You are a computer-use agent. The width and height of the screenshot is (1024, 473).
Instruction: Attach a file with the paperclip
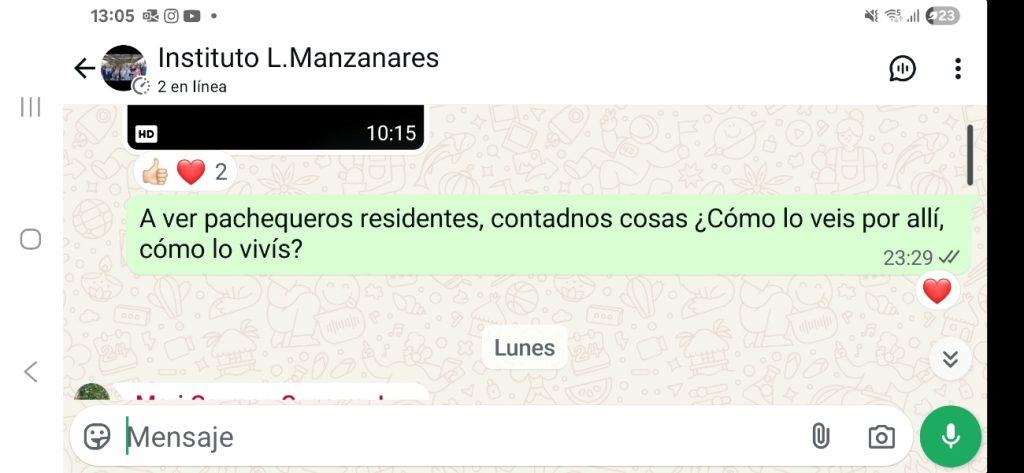point(820,437)
